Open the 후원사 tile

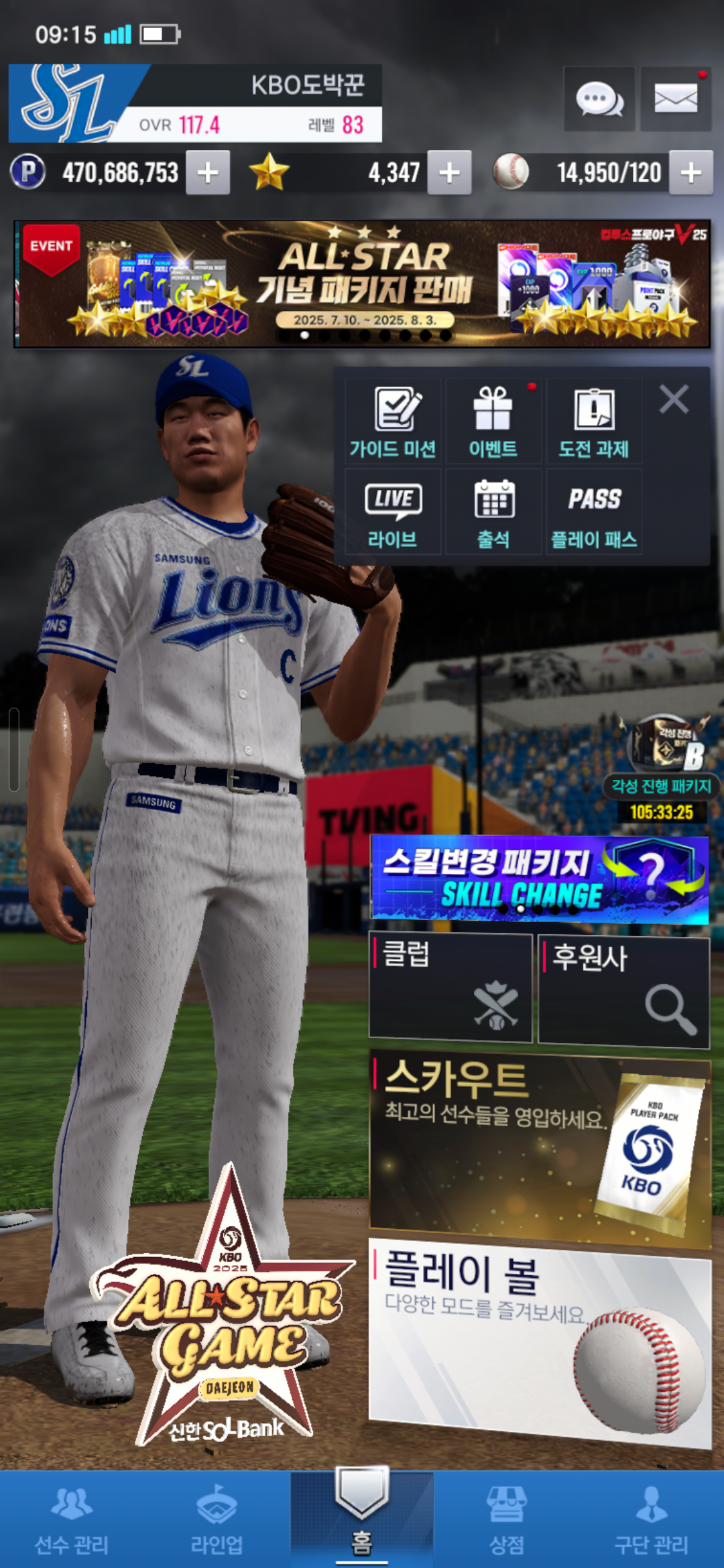point(623,992)
